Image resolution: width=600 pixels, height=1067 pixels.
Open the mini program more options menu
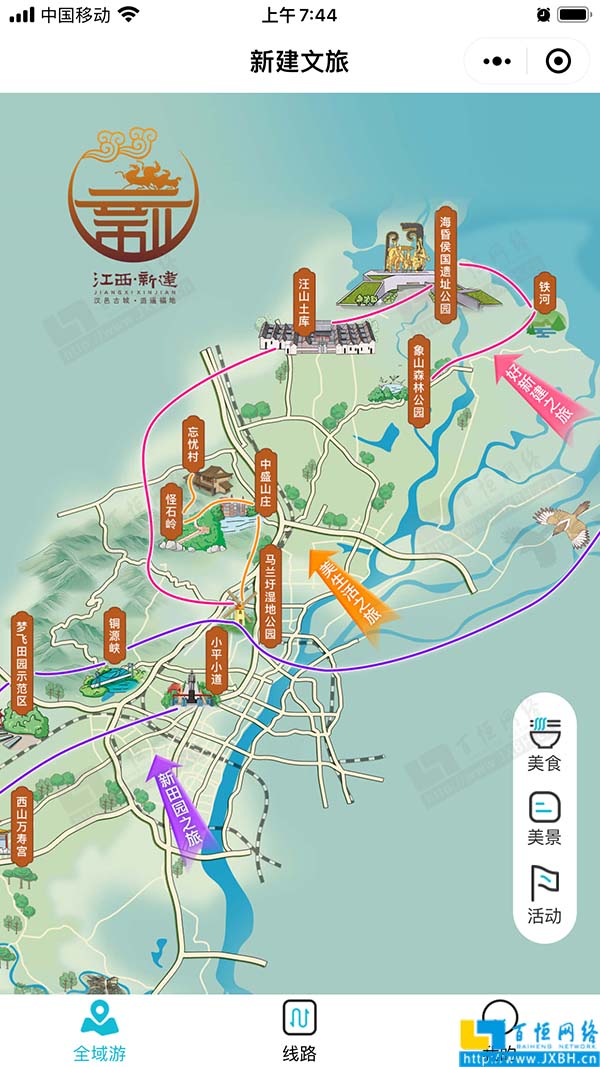pyautogui.click(x=497, y=62)
